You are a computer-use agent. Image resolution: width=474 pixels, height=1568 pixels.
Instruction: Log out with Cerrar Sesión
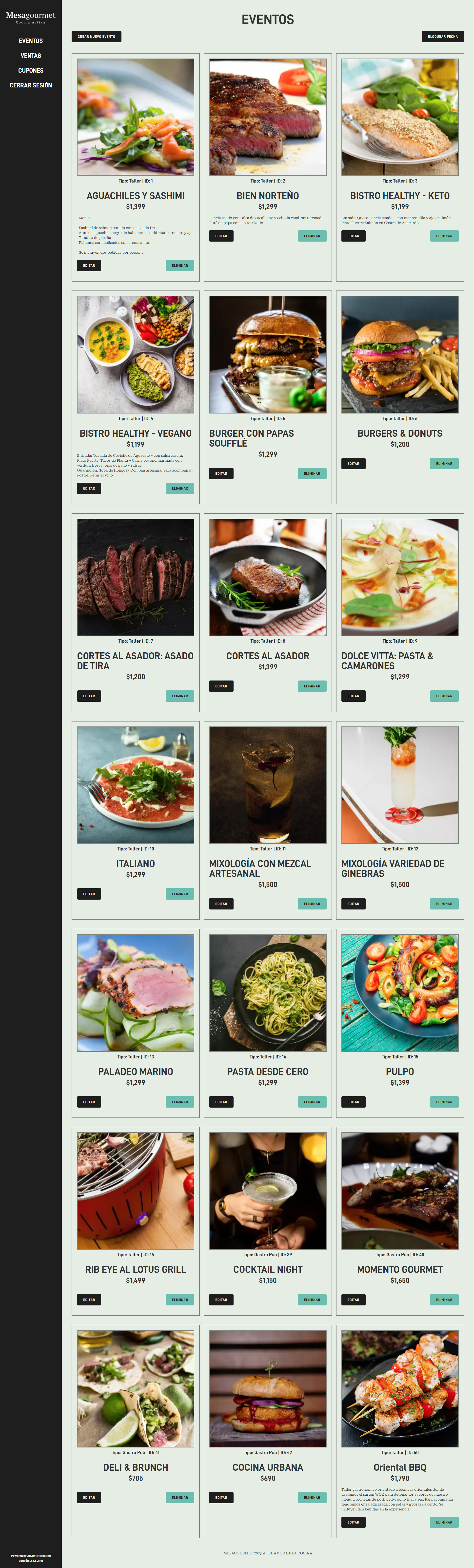[x=30, y=85]
